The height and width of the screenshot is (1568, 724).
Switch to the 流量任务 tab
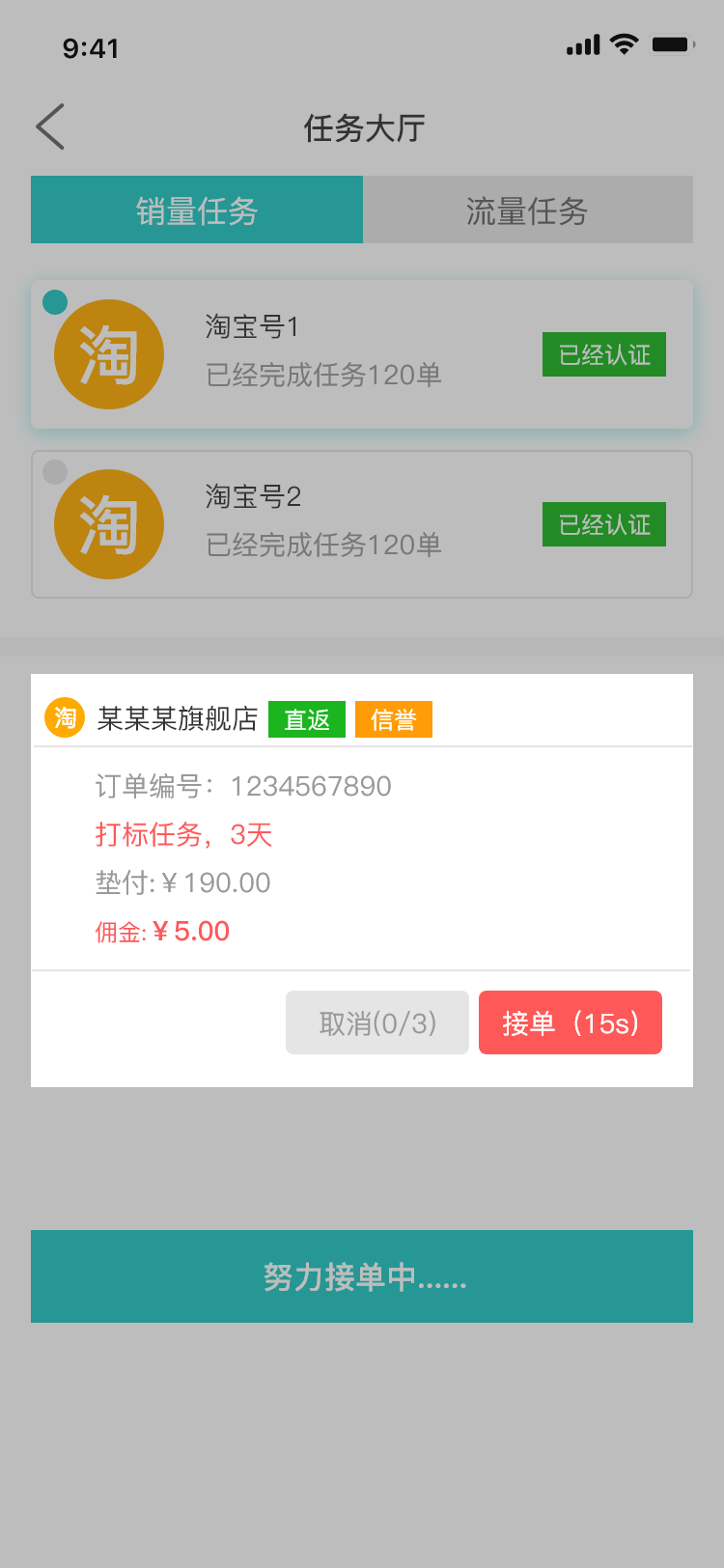pyautogui.click(x=528, y=210)
